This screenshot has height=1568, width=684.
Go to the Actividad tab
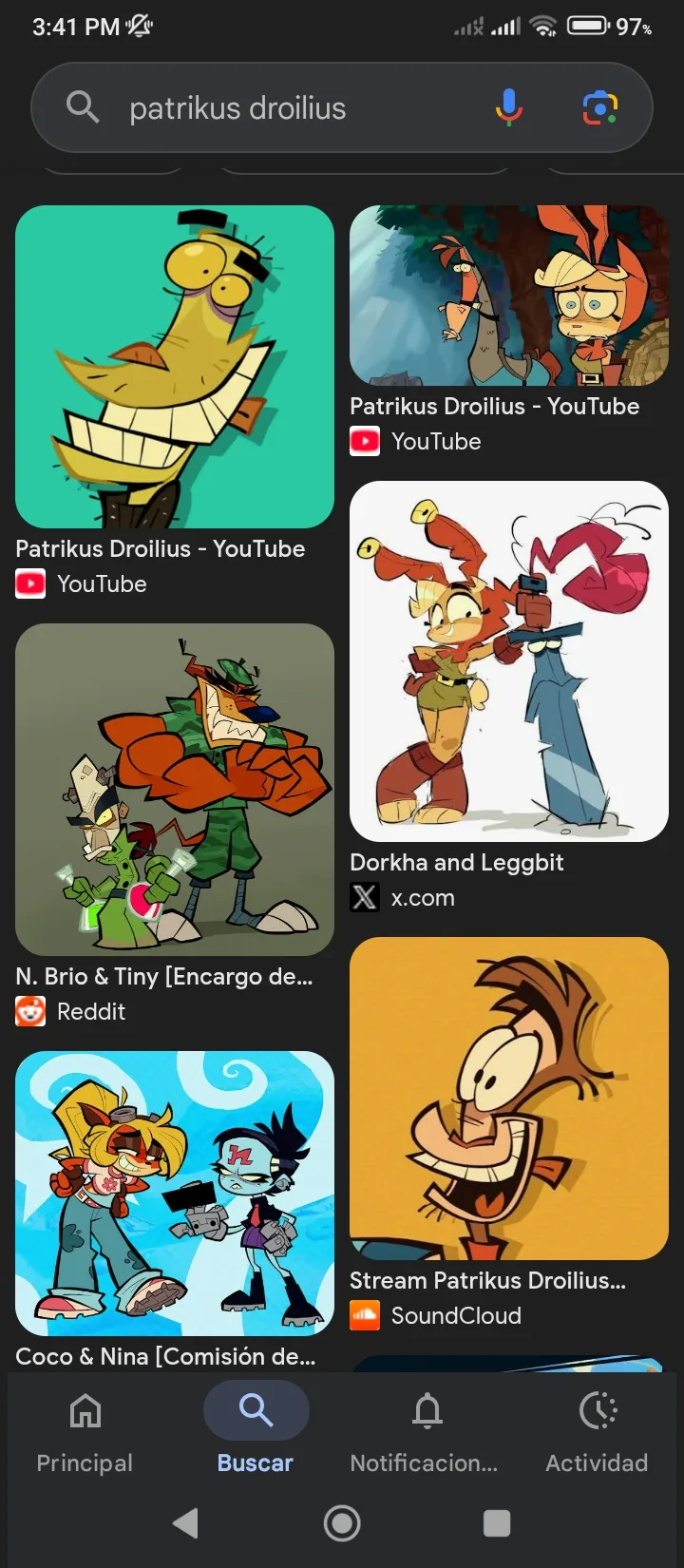[x=597, y=1432]
